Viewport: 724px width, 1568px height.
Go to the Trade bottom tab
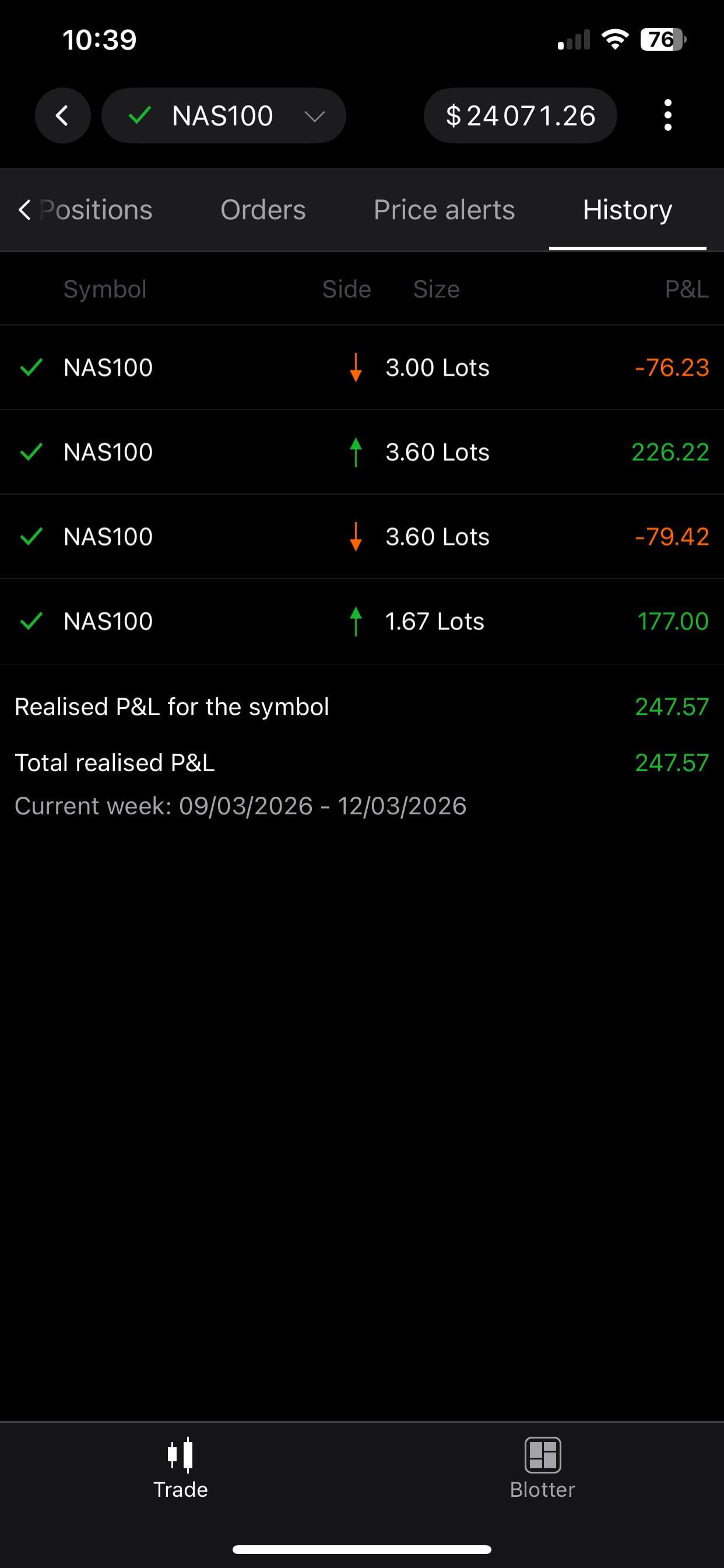pyautogui.click(x=181, y=1468)
